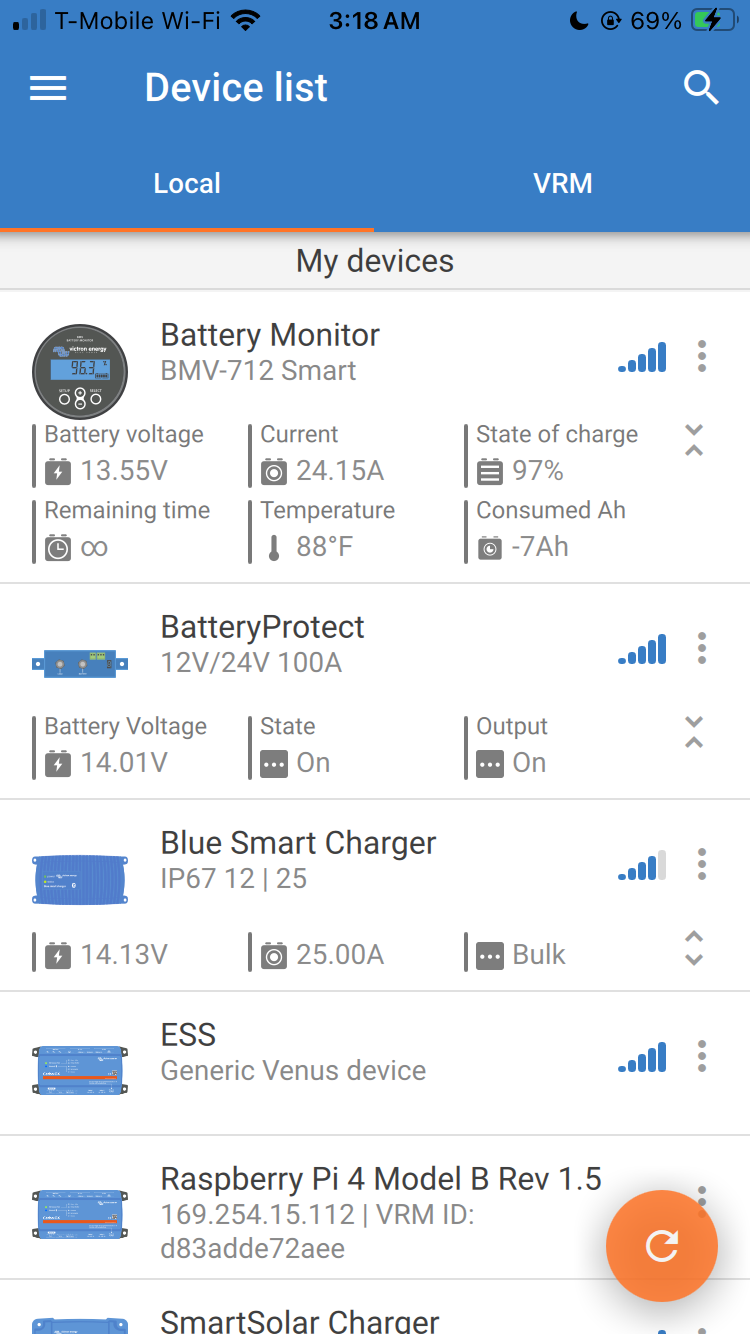This screenshot has height=1334, width=750.
Task: Tap the search magnifier icon
Action: [701, 88]
